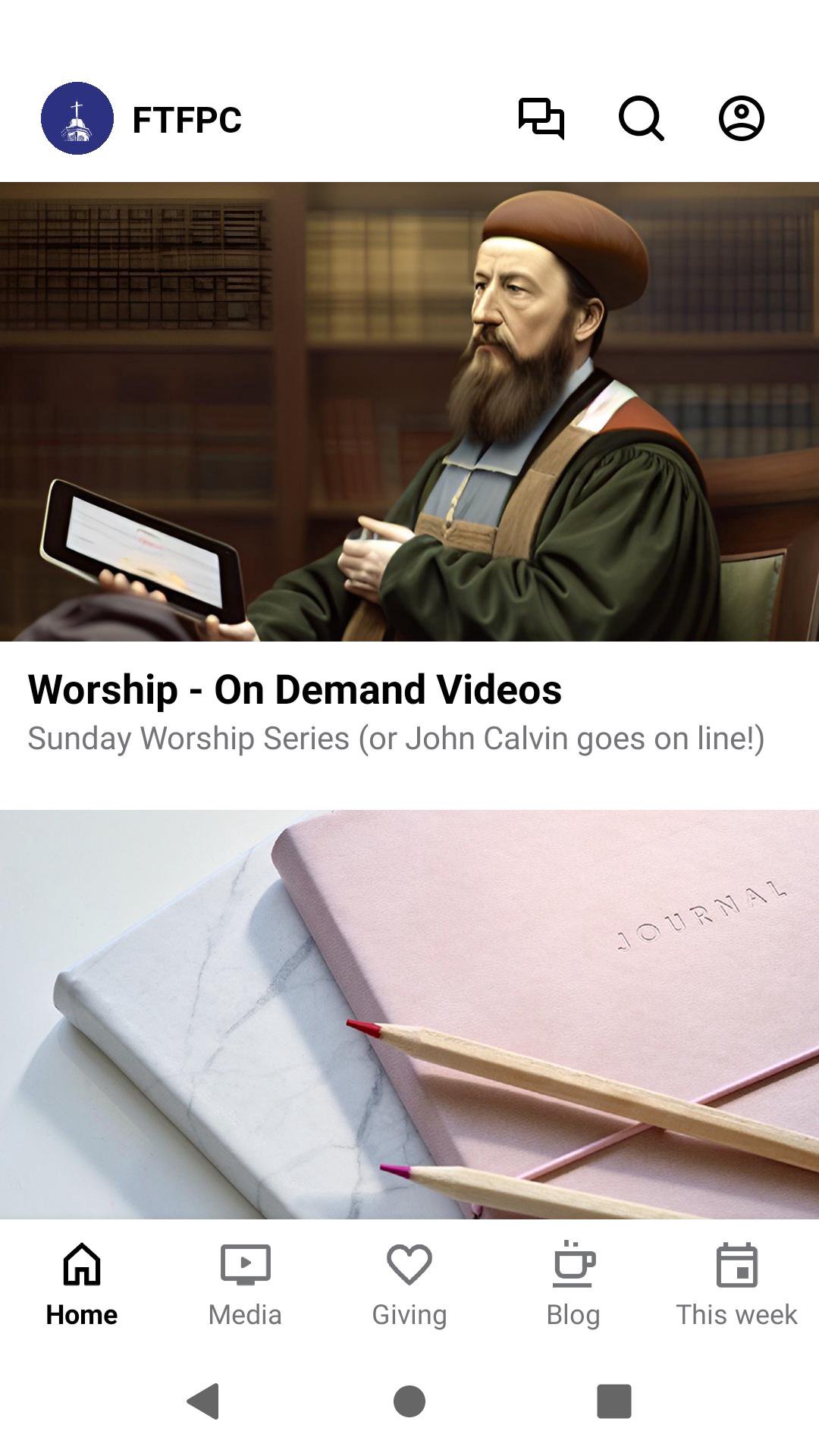Open the Journal notebooks card
This screenshot has width=819, height=1456.
[x=409, y=1015]
